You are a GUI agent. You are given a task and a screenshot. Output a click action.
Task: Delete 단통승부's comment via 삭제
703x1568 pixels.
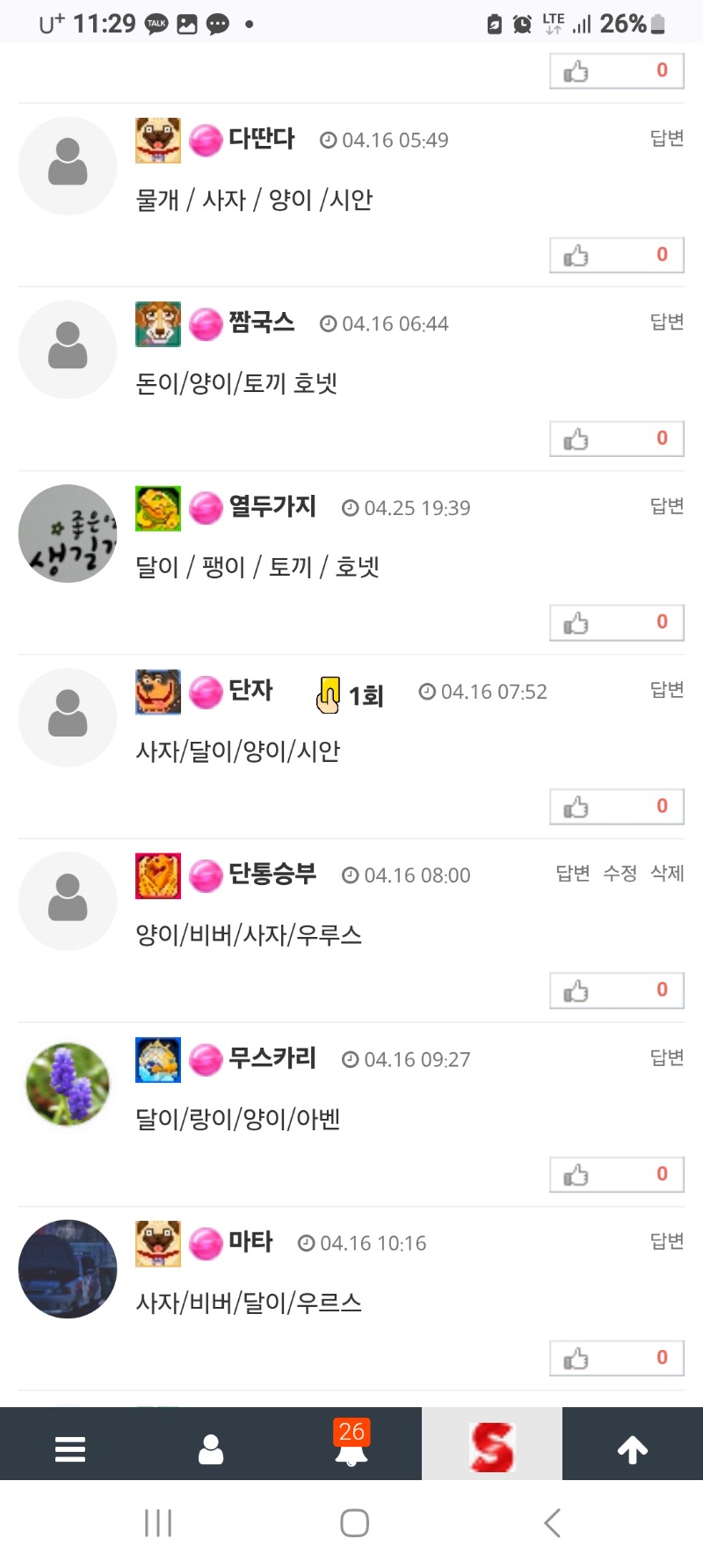point(667,873)
